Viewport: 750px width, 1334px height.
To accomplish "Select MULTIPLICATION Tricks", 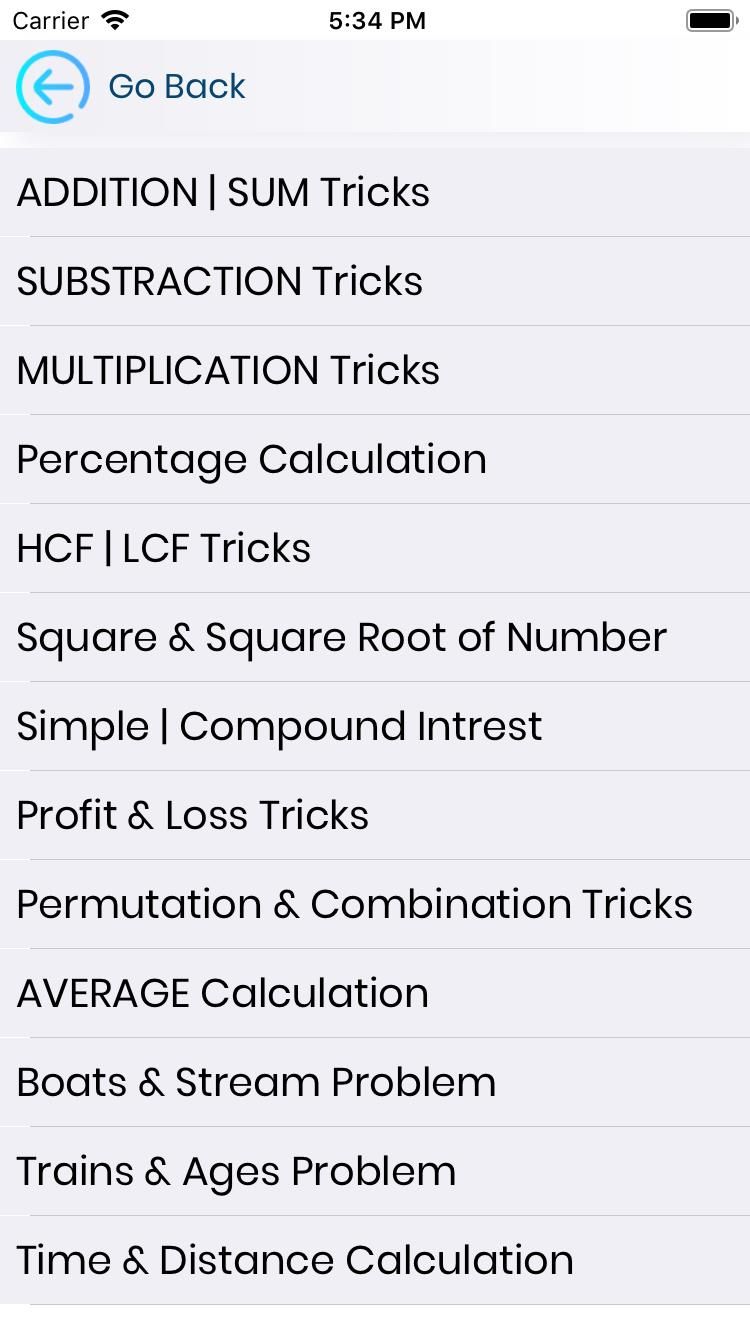I will click(x=375, y=370).
